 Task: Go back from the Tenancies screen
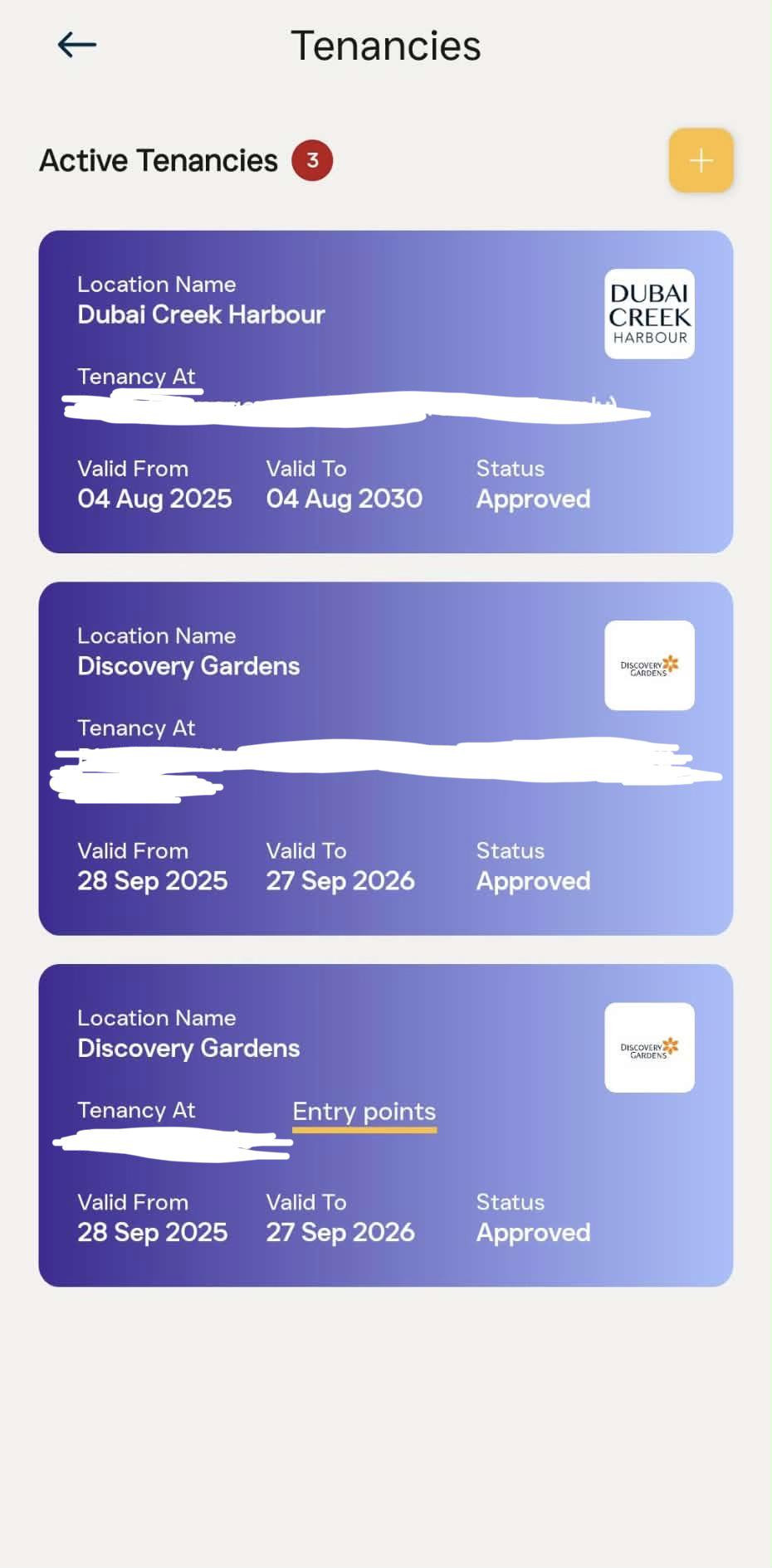click(77, 45)
